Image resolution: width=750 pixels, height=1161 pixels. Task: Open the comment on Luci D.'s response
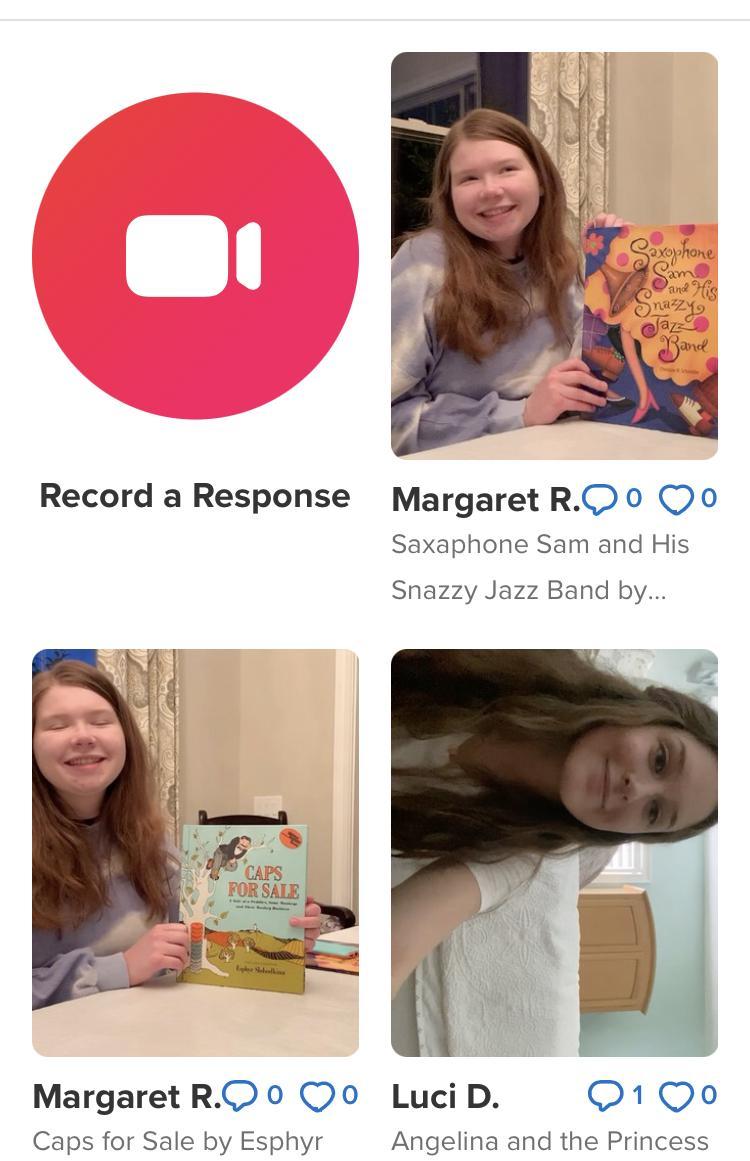point(606,1096)
